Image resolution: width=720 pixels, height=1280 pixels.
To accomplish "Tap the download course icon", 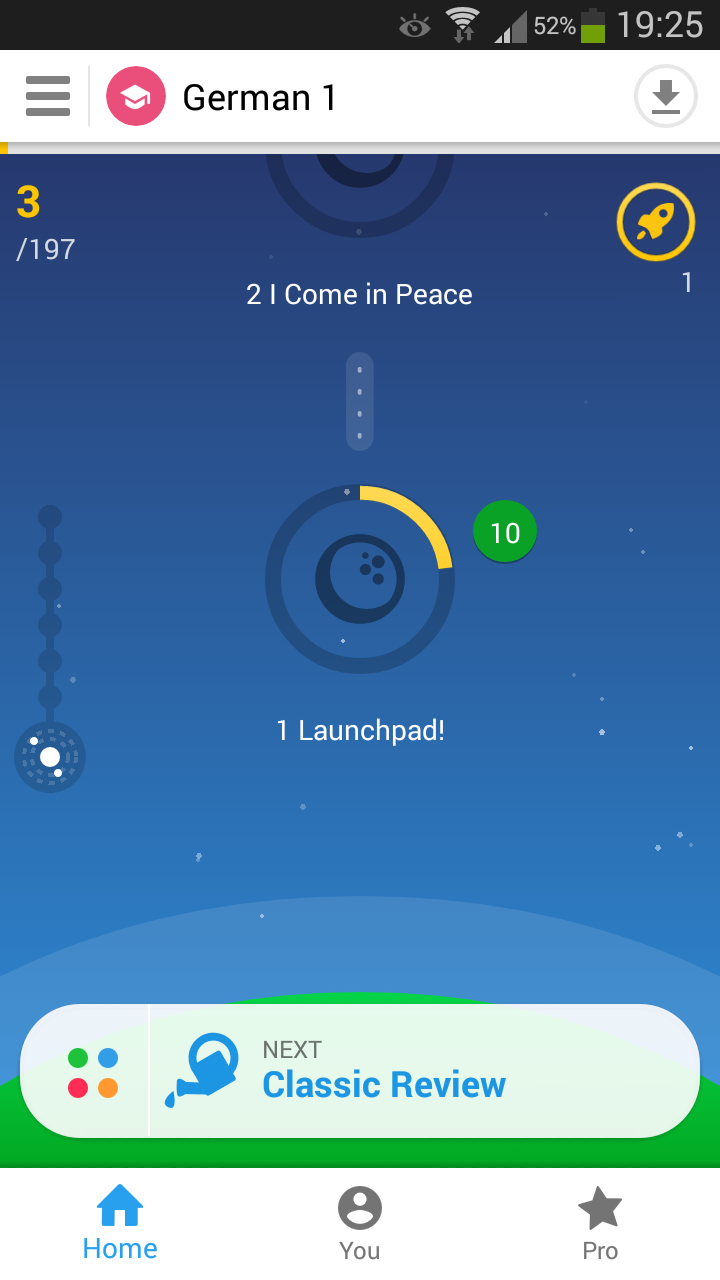I will [x=665, y=97].
